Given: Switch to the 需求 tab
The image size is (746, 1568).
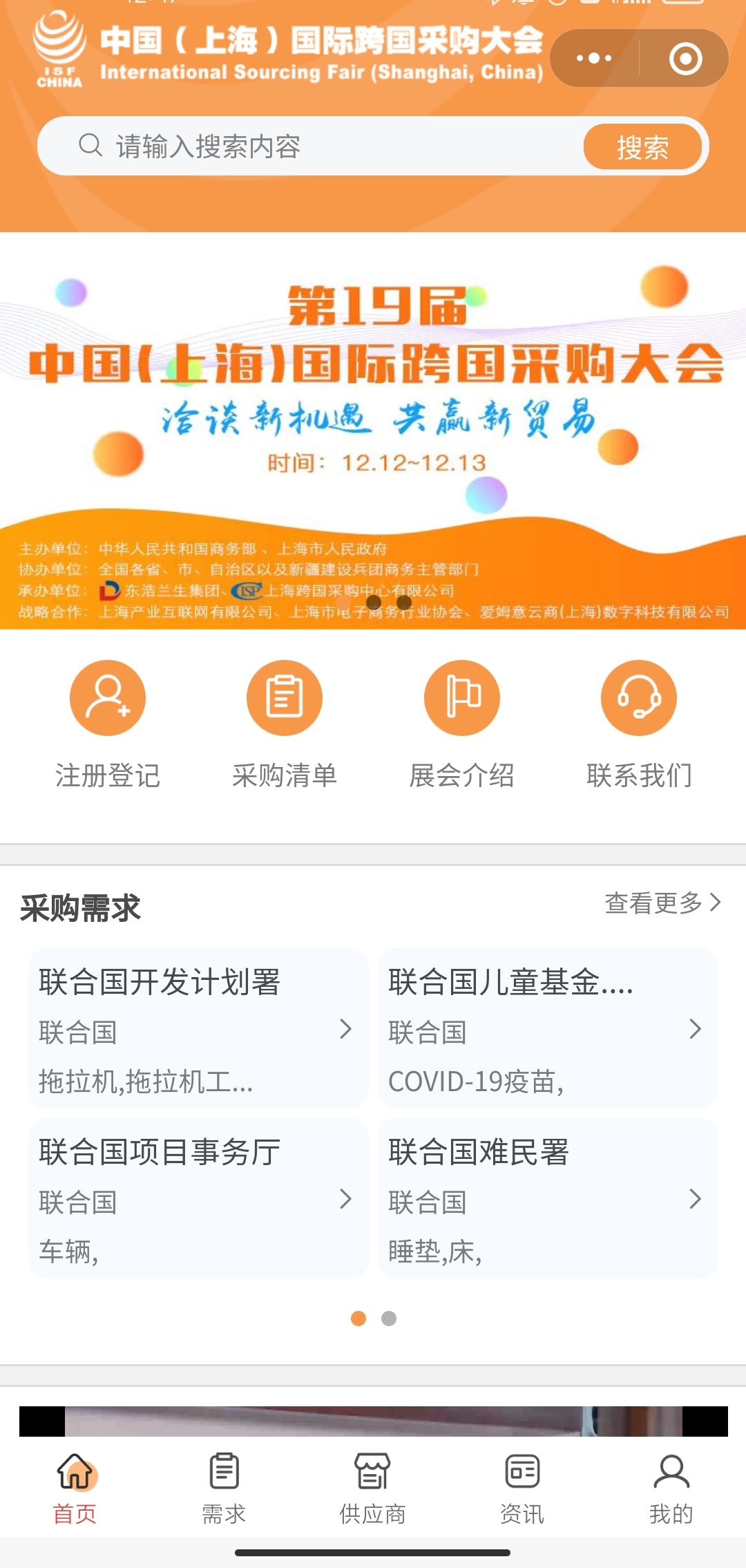Looking at the screenshot, I should point(224,1489).
